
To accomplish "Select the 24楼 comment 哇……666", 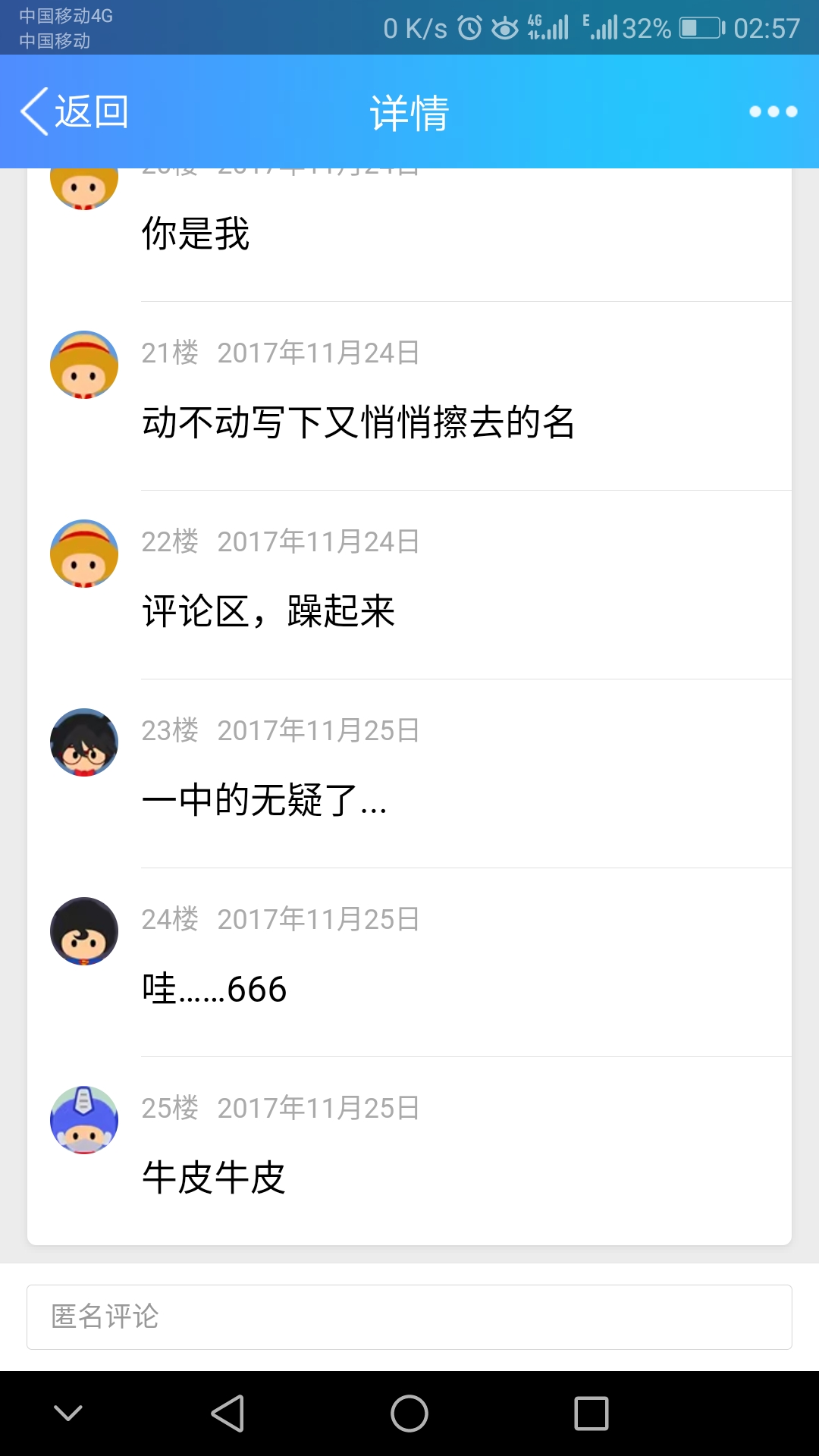I will [x=215, y=989].
